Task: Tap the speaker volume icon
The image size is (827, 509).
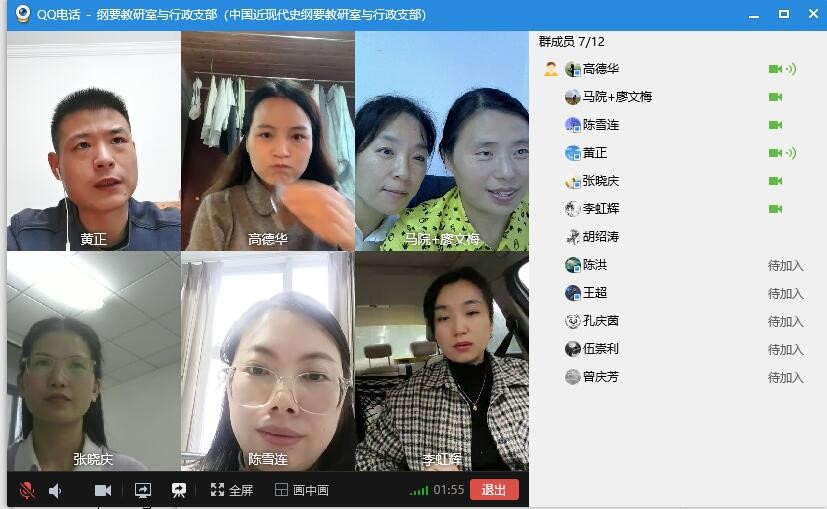Action: point(56,490)
